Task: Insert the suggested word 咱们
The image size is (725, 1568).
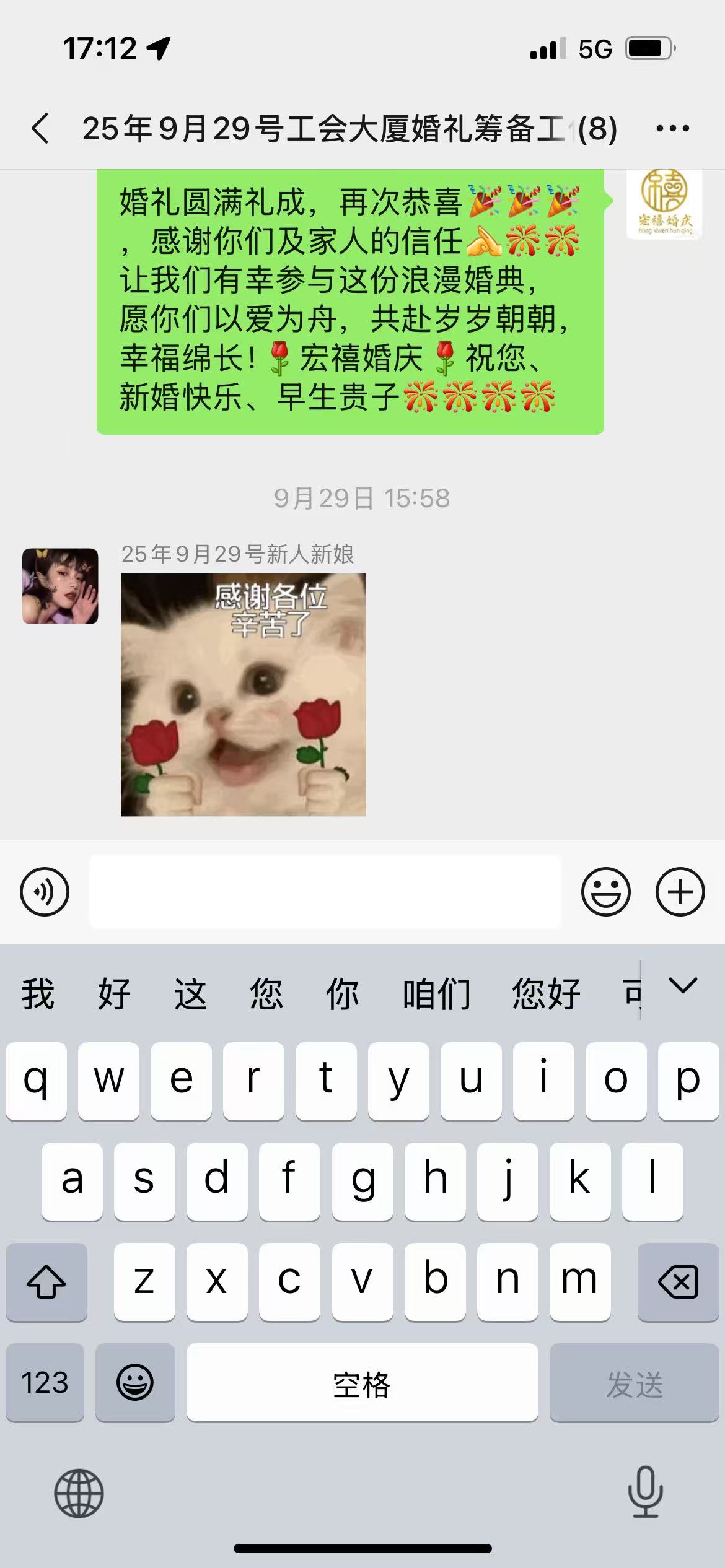Action: click(x=437, y=994)
